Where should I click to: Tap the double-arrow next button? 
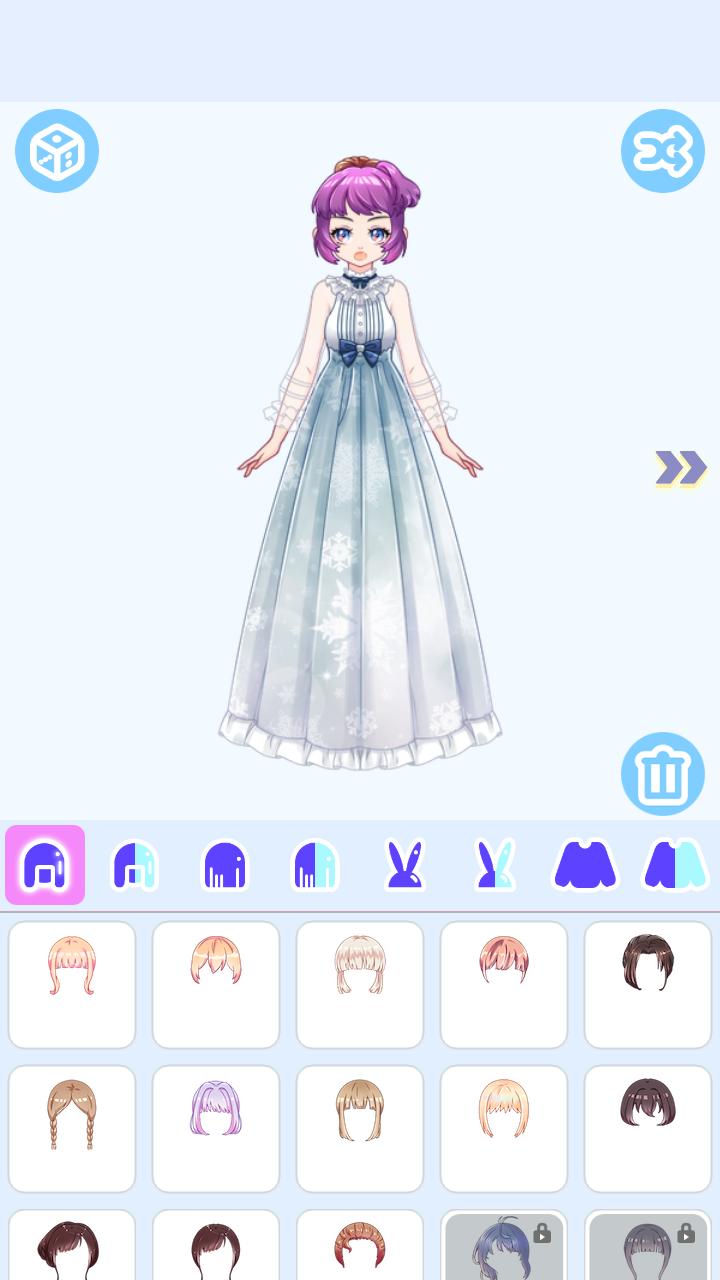click(680, 467)
